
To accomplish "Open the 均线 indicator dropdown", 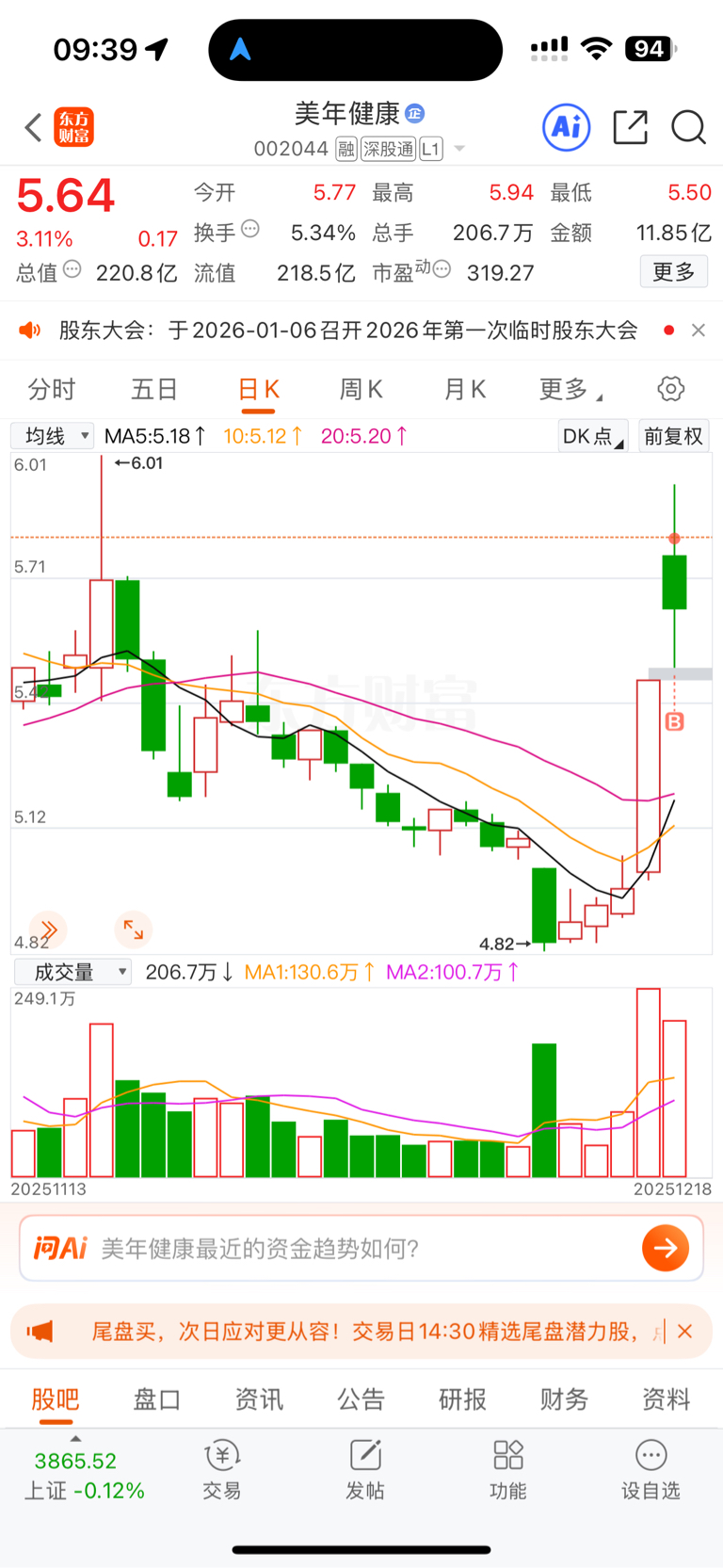I will coord(53,436).
